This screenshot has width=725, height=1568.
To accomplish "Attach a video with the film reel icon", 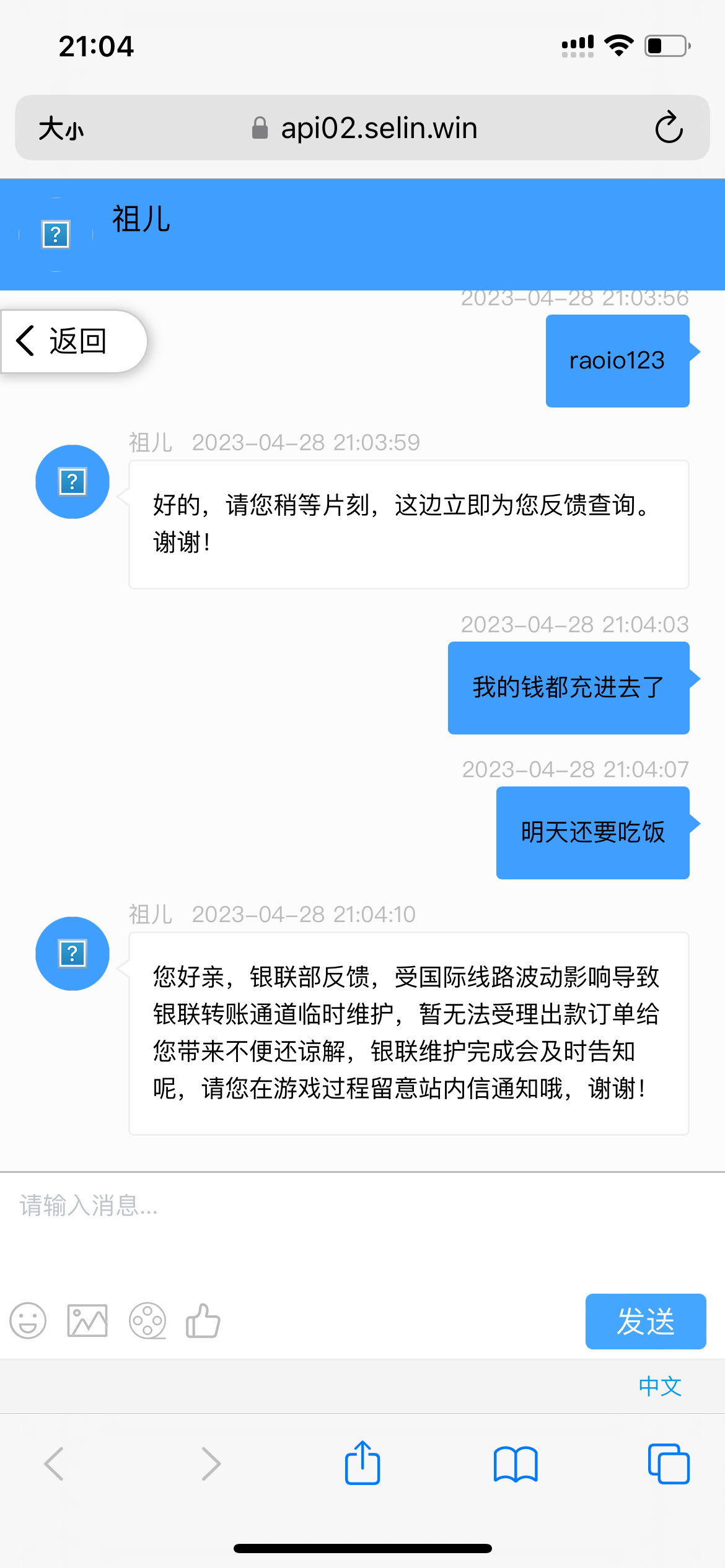I will point(147,1321).
